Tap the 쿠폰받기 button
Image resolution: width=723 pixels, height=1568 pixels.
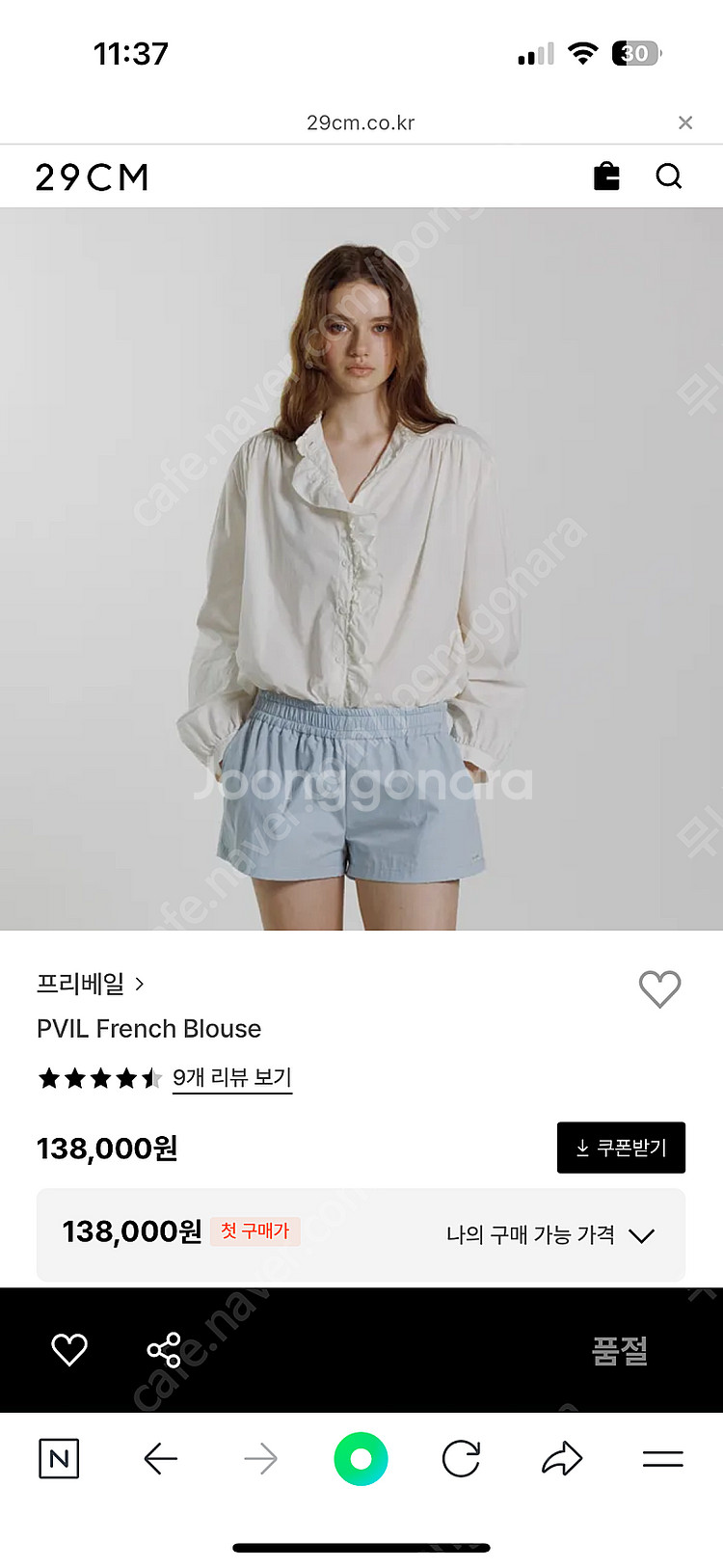621,1148
